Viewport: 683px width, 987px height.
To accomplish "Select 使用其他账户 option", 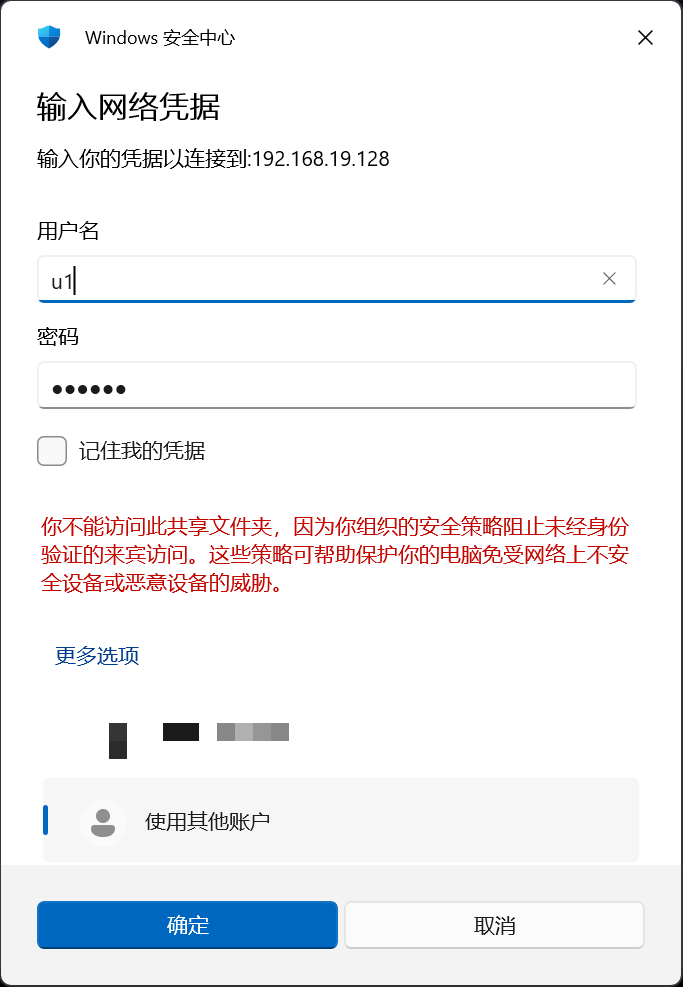I will [341, 820].
